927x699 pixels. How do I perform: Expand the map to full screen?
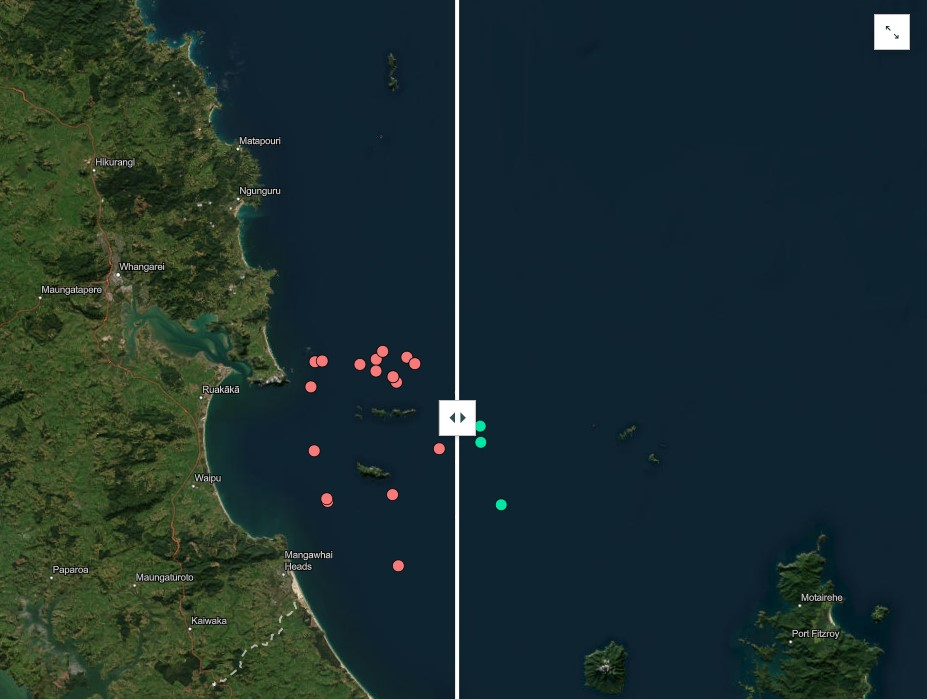coord(891,32)
